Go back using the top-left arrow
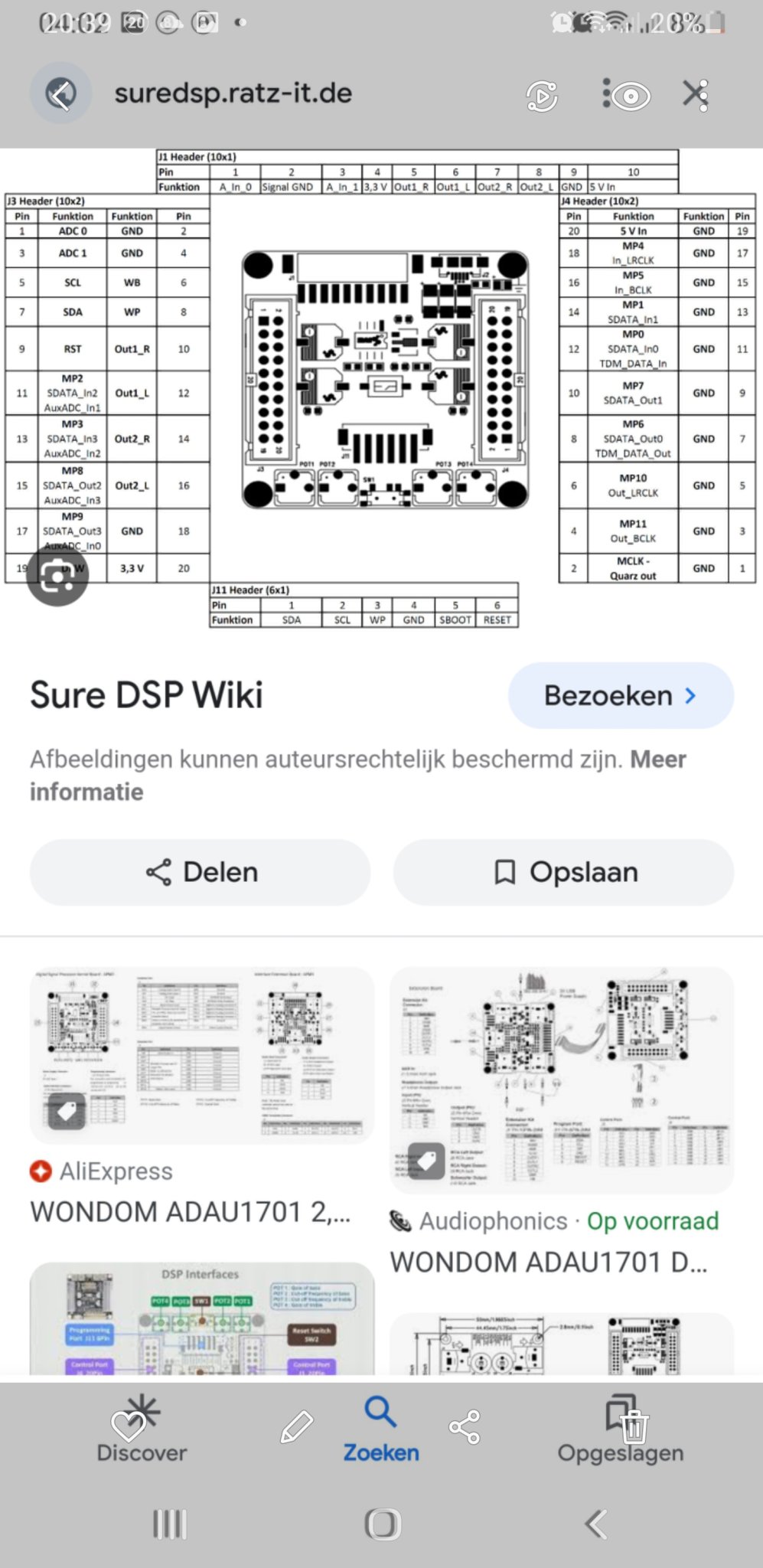 click(x=60, y=94)
